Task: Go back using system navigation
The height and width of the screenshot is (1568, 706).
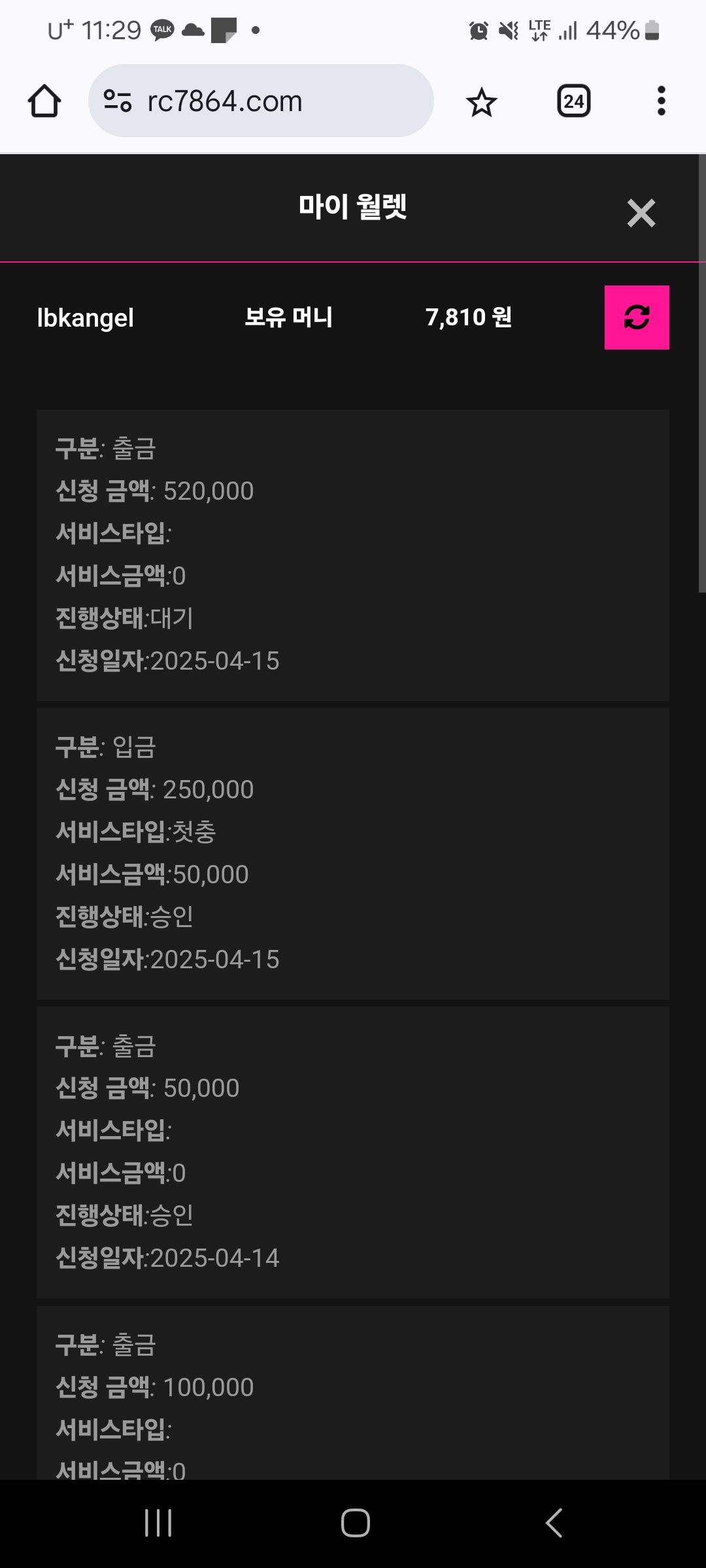Action: [554, 1523]
